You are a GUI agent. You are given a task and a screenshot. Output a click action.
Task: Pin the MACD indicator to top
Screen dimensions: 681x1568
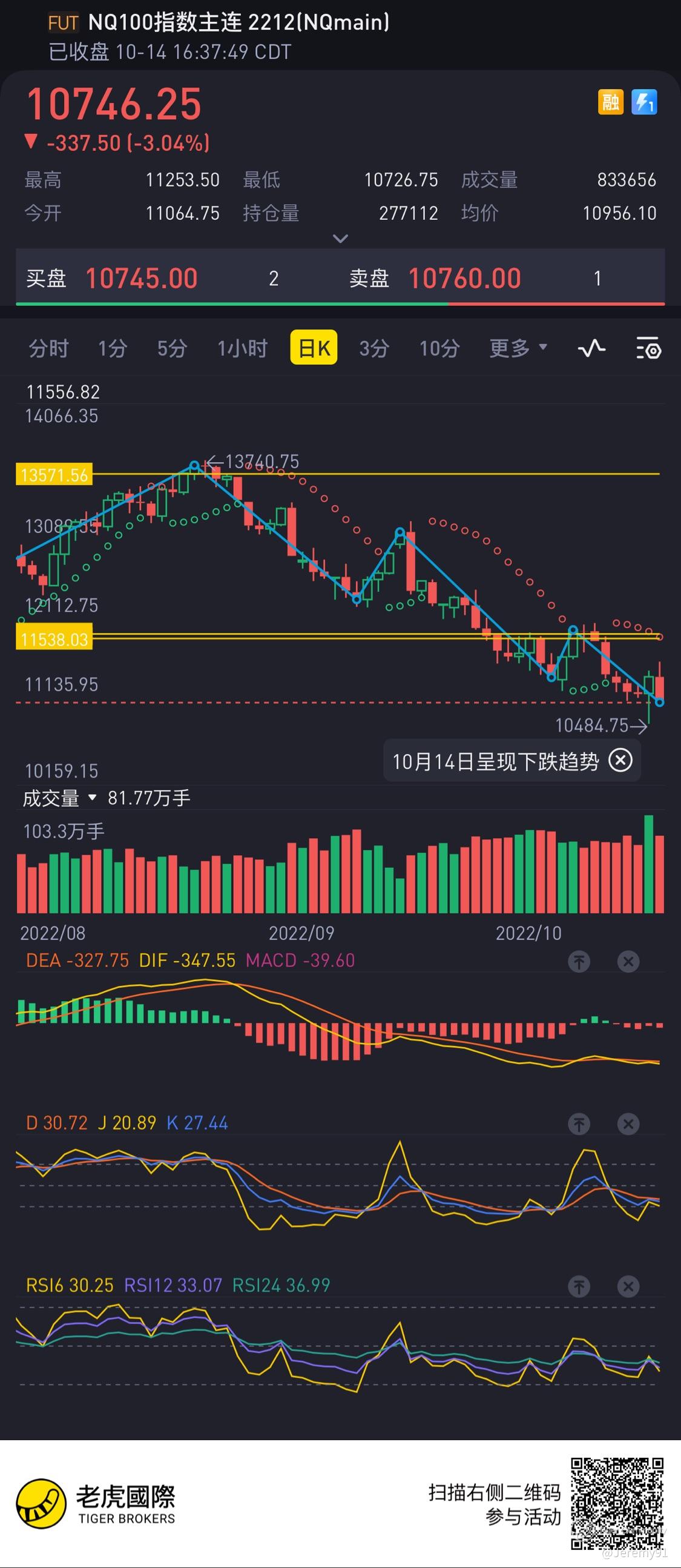click(x=579, y=961)
